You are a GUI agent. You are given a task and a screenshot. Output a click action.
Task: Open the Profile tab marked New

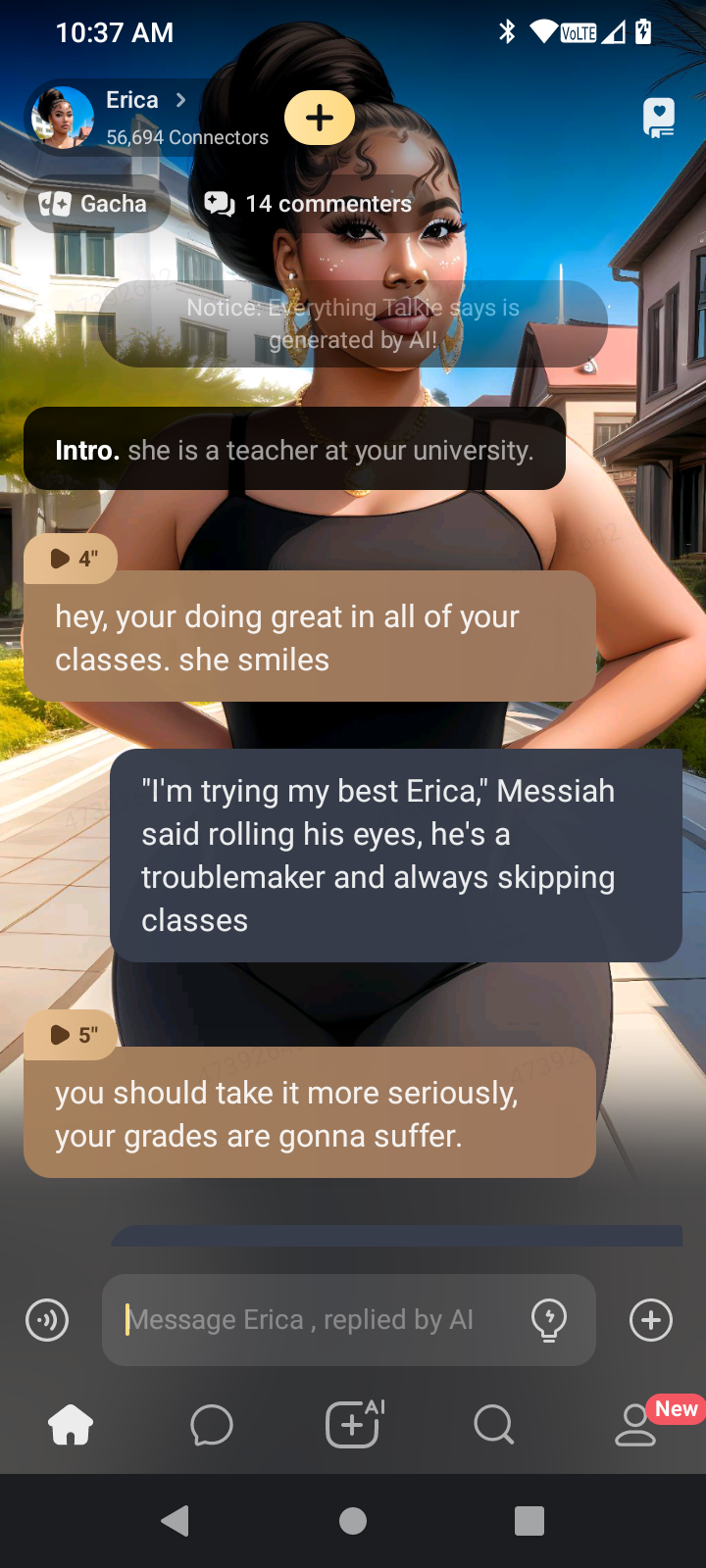[x=635, y=1425]
